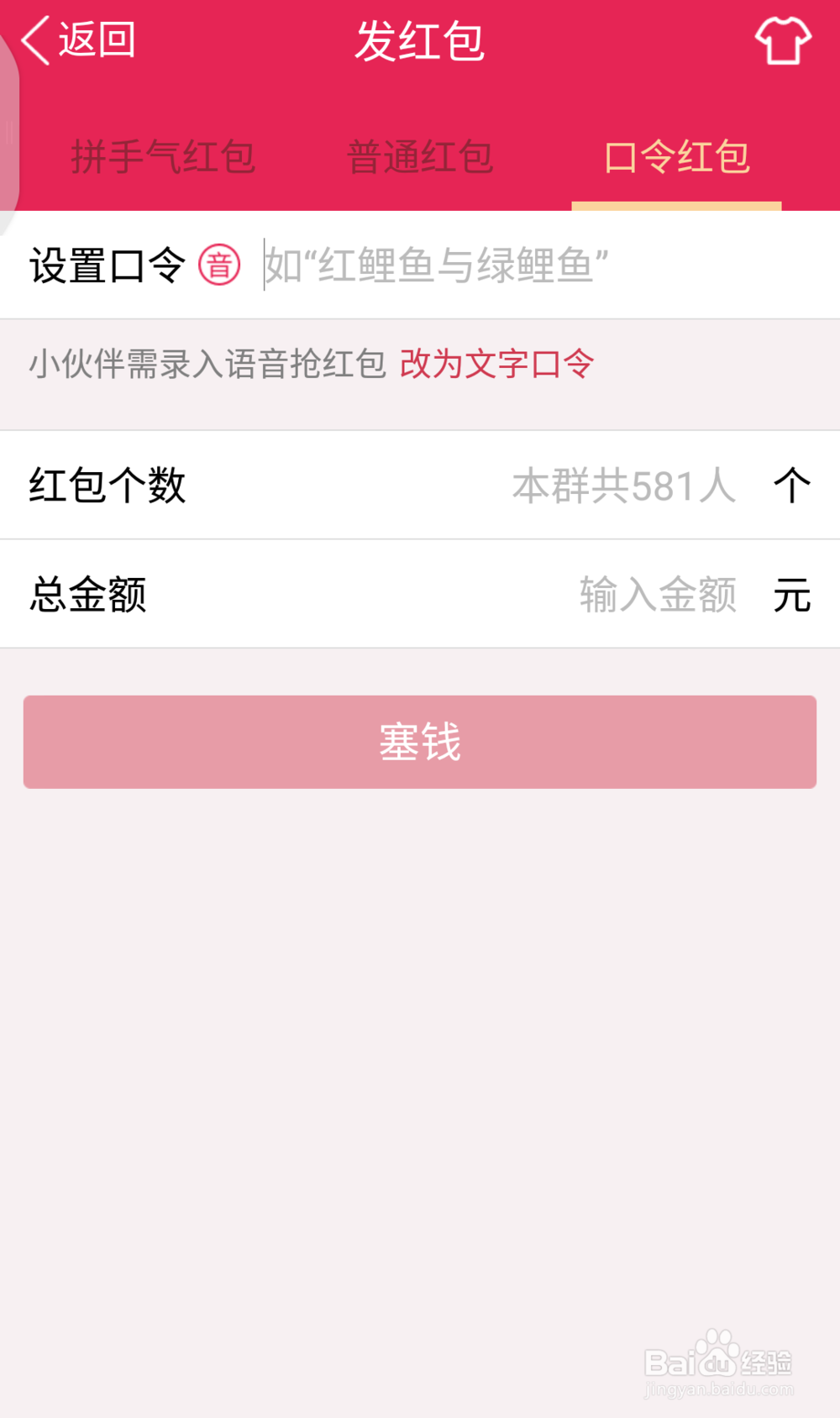Switch to the 普通红包 tab
Viewport: 840px width, 1418px height.
coord(420,158)
